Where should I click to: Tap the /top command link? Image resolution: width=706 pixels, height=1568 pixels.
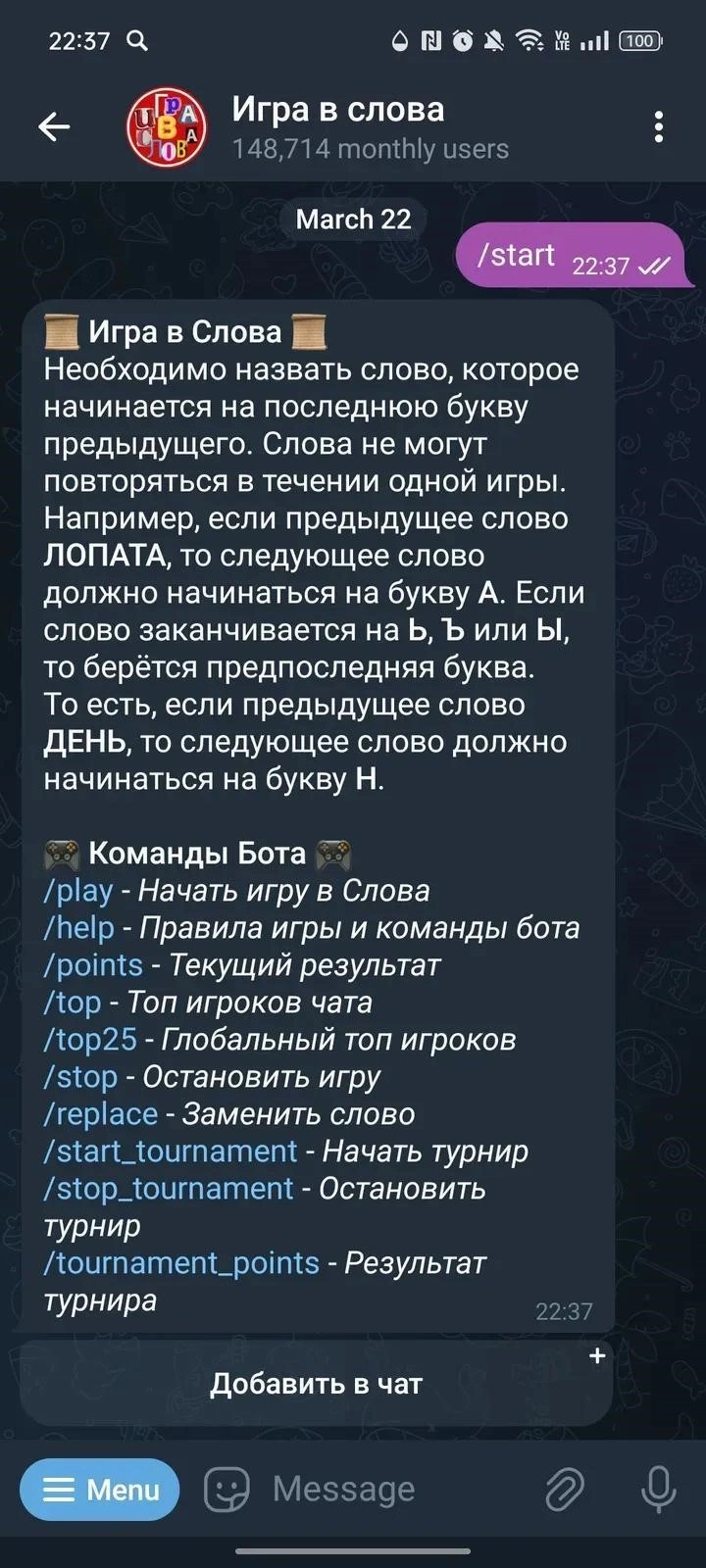click(x=73, y=1003)
